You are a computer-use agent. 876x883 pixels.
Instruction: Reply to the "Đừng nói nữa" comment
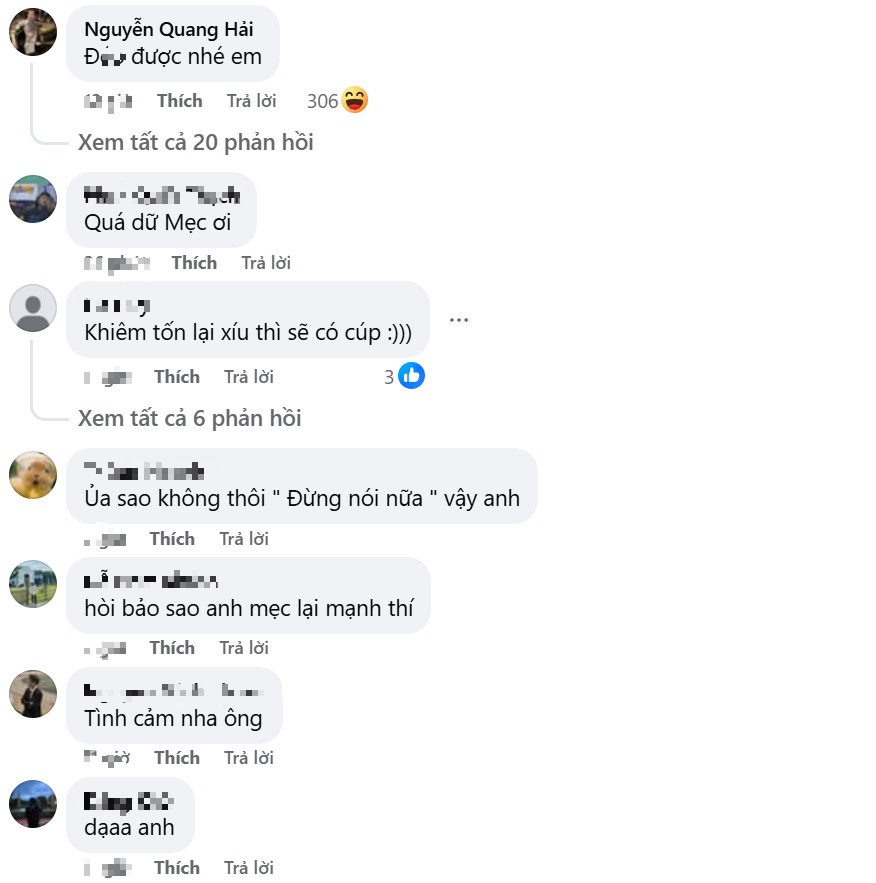244,539
